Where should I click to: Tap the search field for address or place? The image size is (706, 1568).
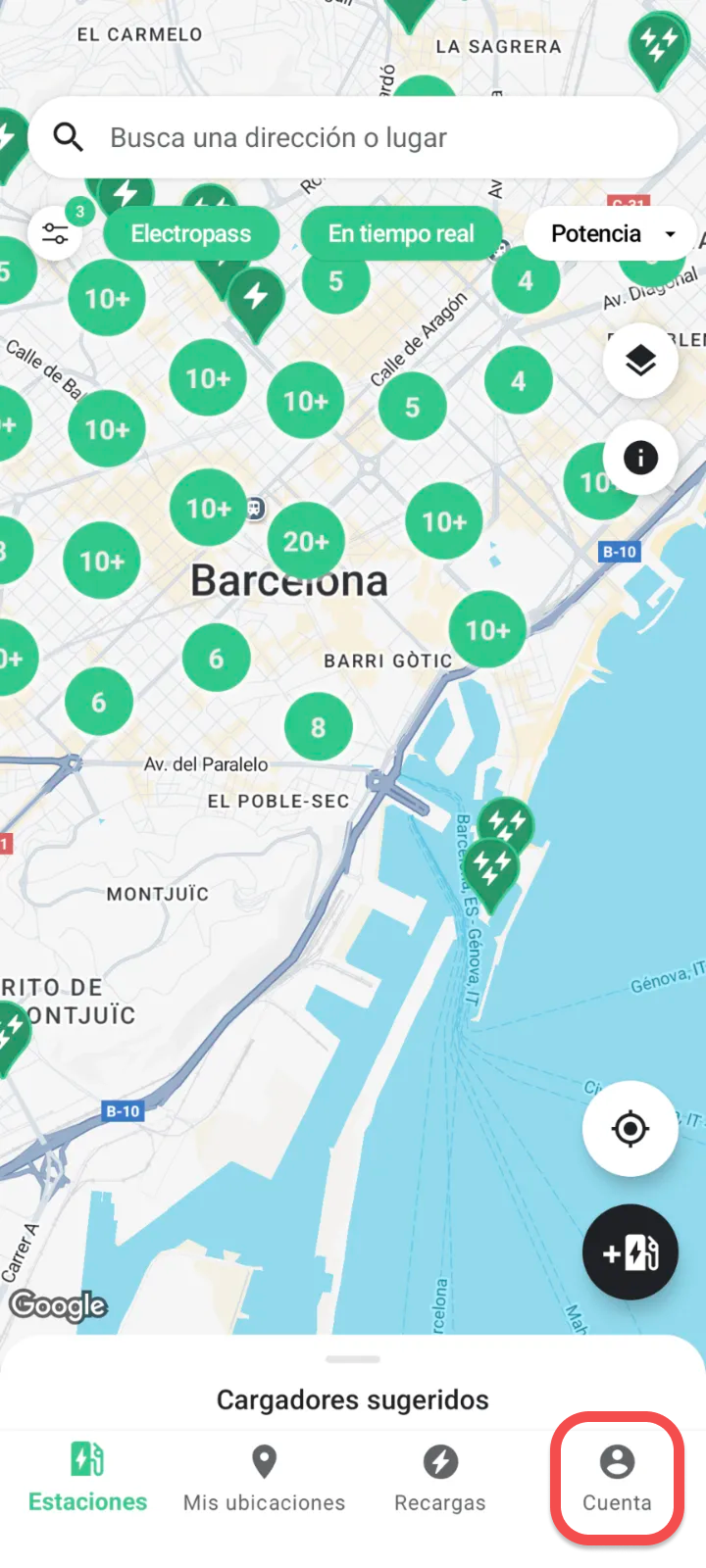(353, 137)
